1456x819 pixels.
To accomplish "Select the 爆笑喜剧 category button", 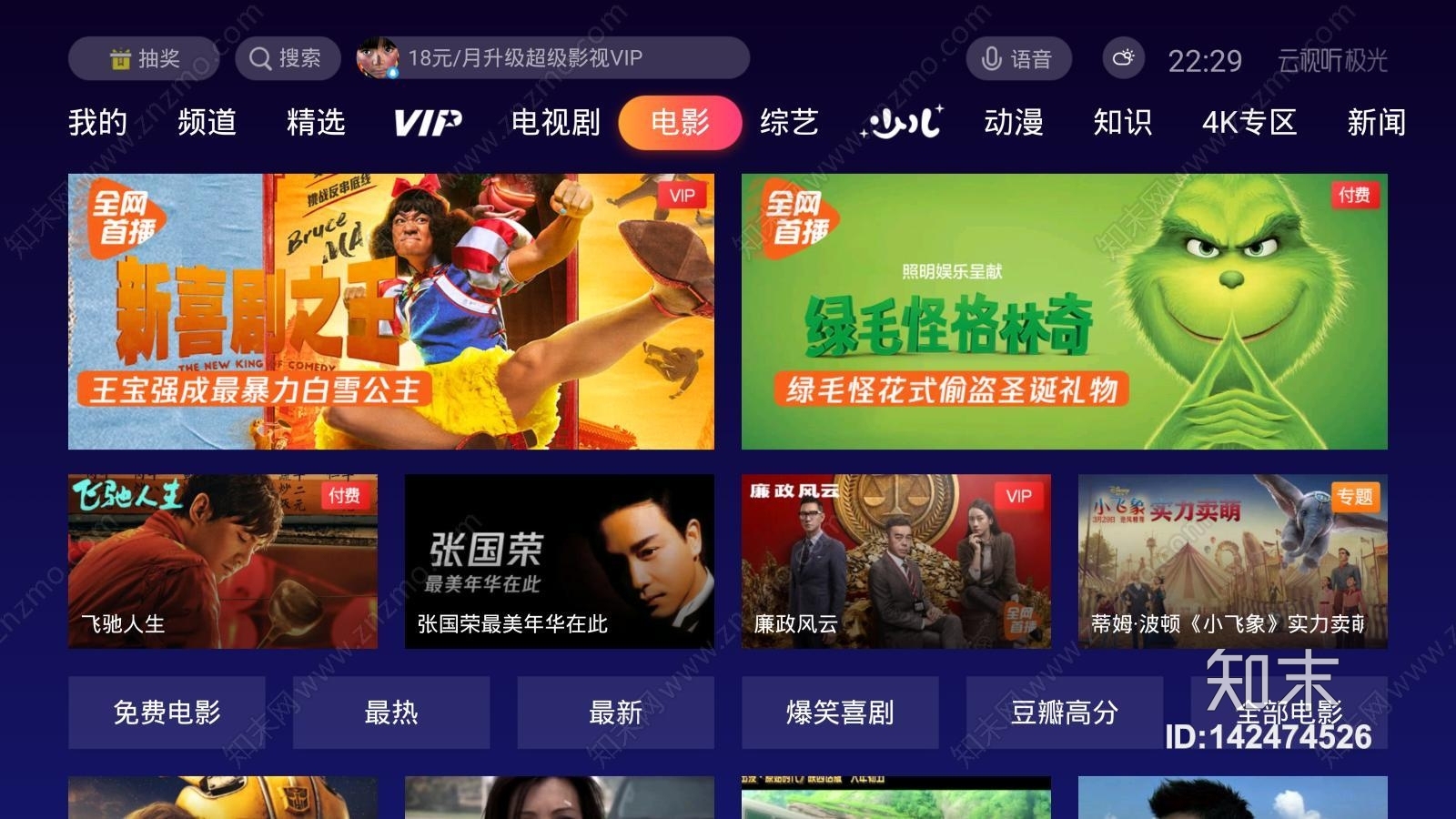I will coord(840,712).
